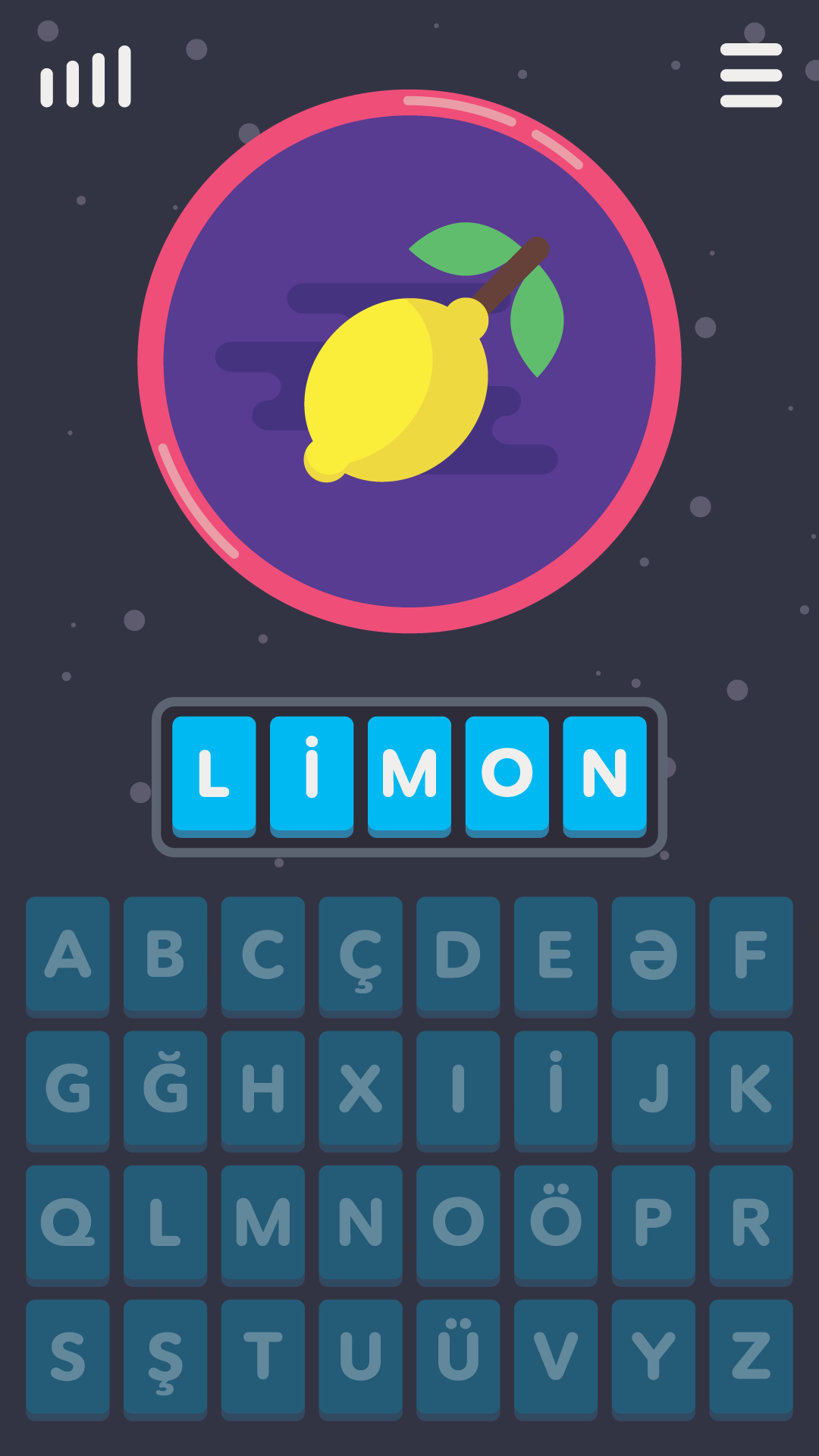The width and height of the screenshot is (819, 1456).
Task: Tap the dotless I key
Action: [x=458, y=1089]
